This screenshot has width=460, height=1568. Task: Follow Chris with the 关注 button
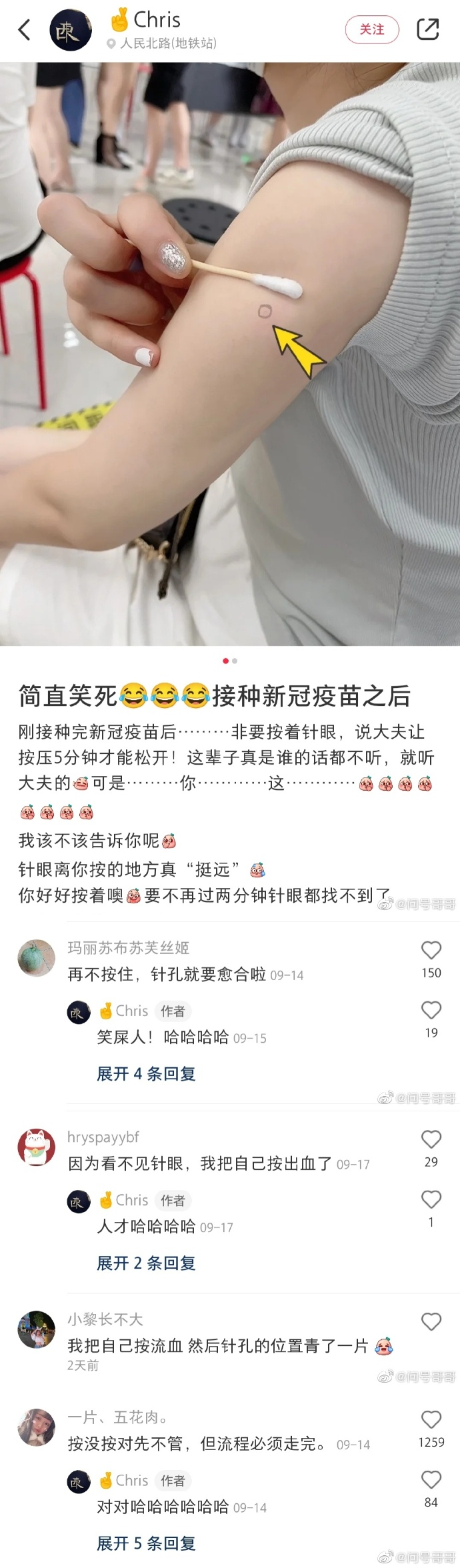point(372,30)
